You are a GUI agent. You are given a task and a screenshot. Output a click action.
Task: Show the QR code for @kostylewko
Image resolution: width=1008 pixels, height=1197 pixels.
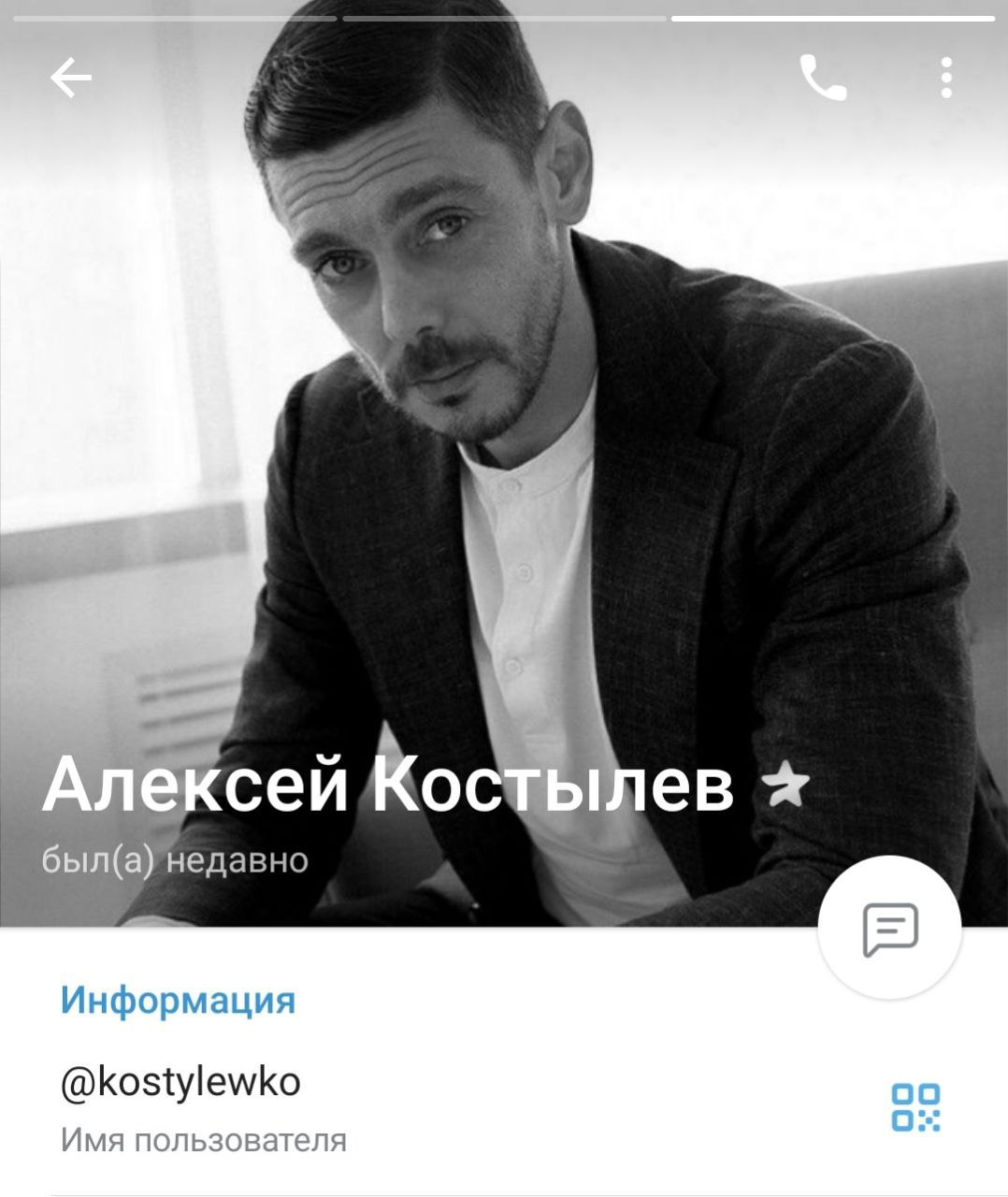pos(915,1107)
